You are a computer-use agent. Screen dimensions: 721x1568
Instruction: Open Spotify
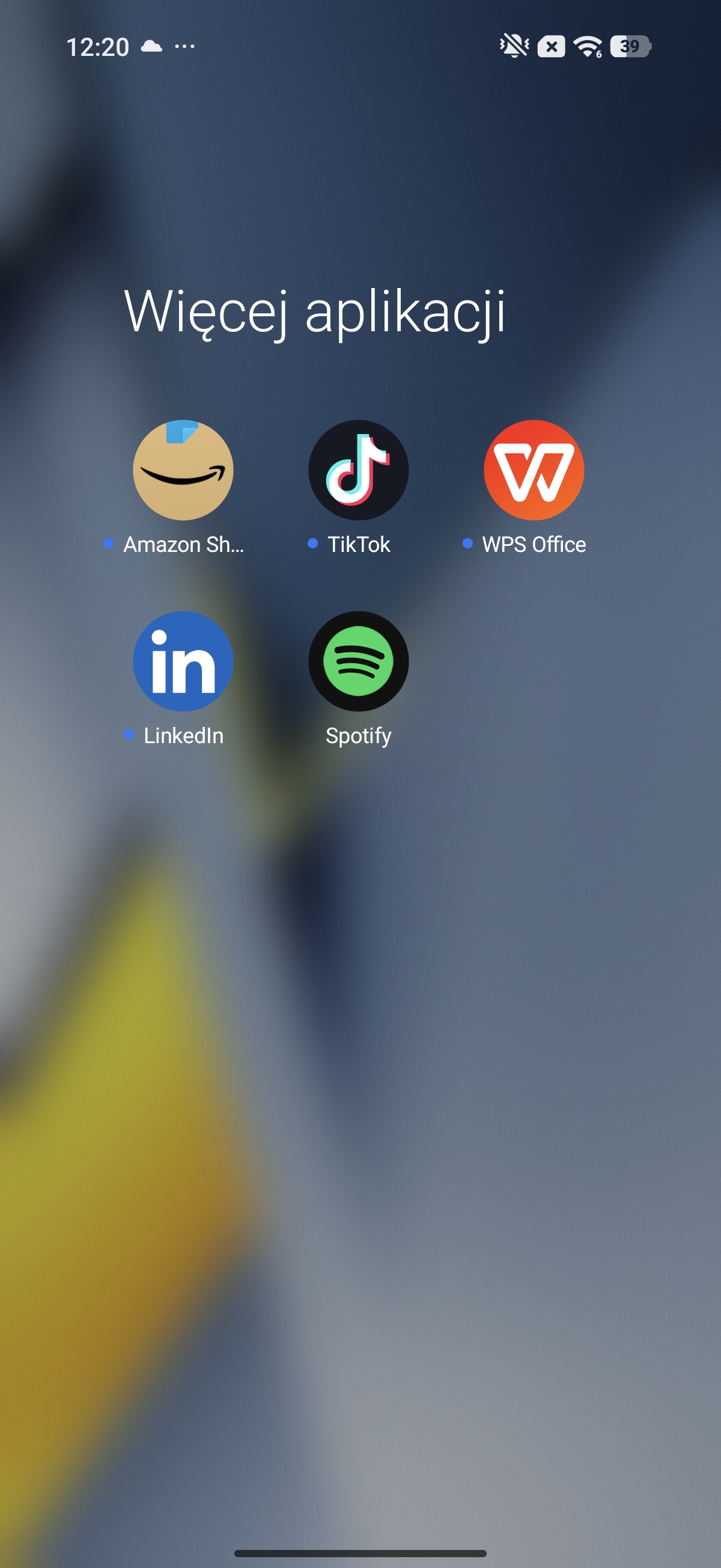click(x=358, y=661)
